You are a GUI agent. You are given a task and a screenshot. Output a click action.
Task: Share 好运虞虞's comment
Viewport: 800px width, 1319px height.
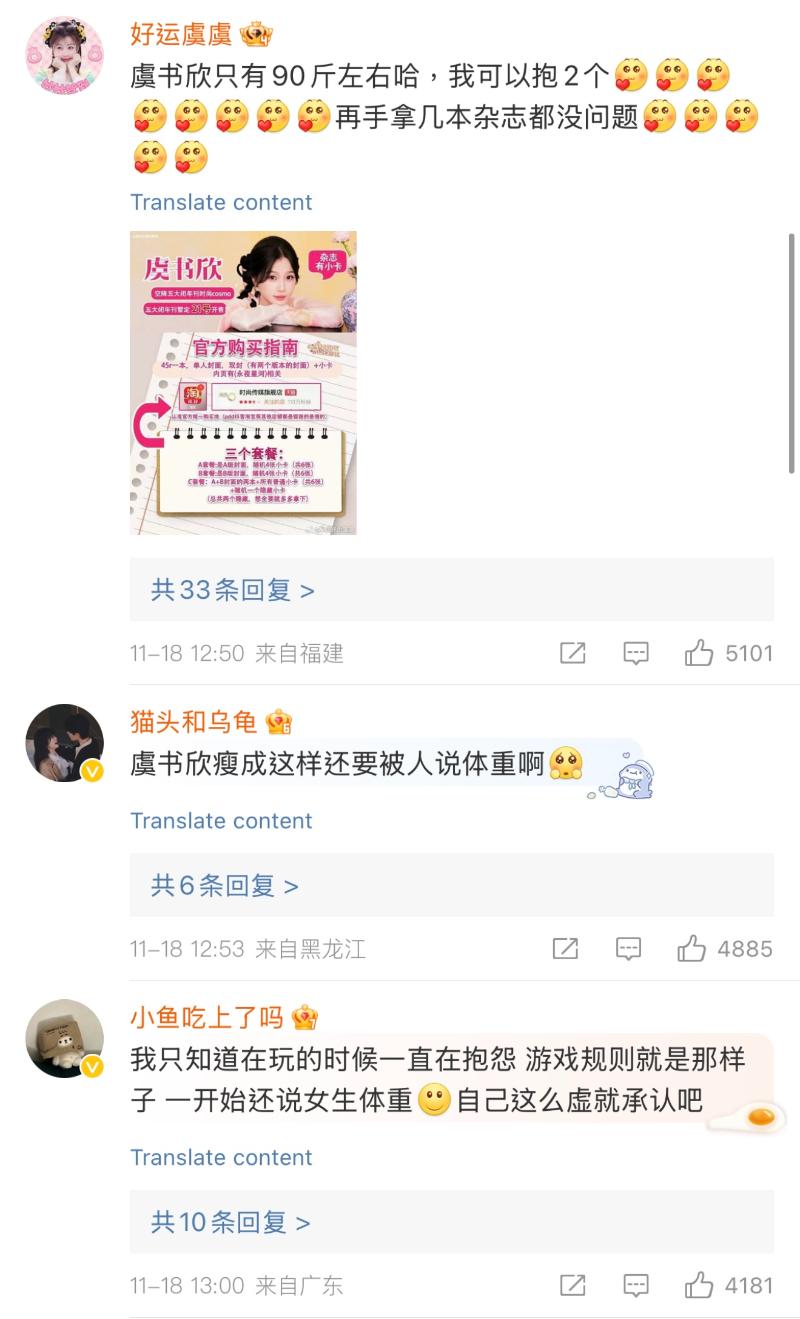(572, 653)
